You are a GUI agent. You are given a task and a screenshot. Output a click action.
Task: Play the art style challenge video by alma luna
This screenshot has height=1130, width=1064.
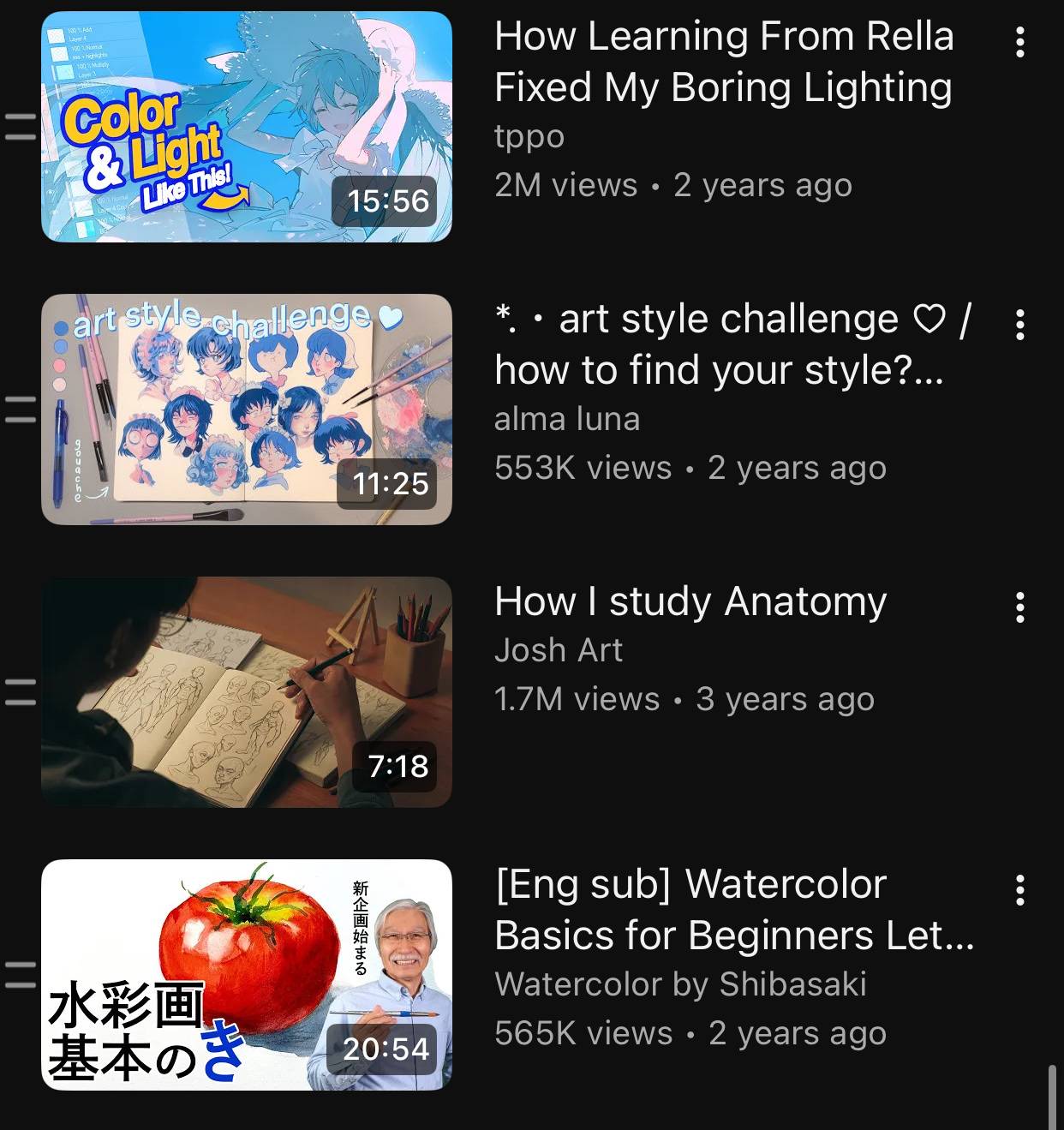247,410
